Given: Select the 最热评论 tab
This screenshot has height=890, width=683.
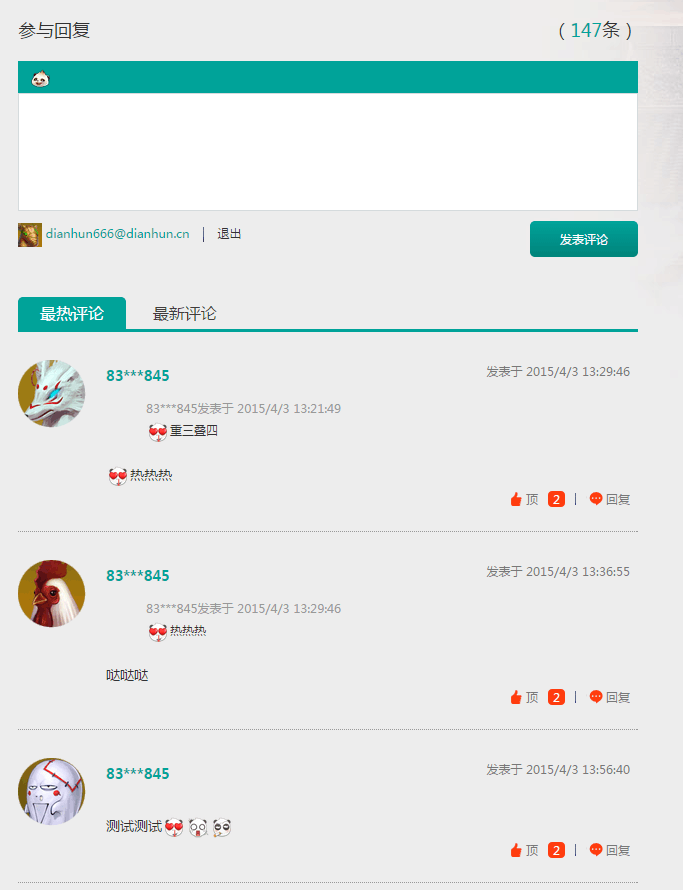Looking at the screenshot, I should (x=72, y=314).
